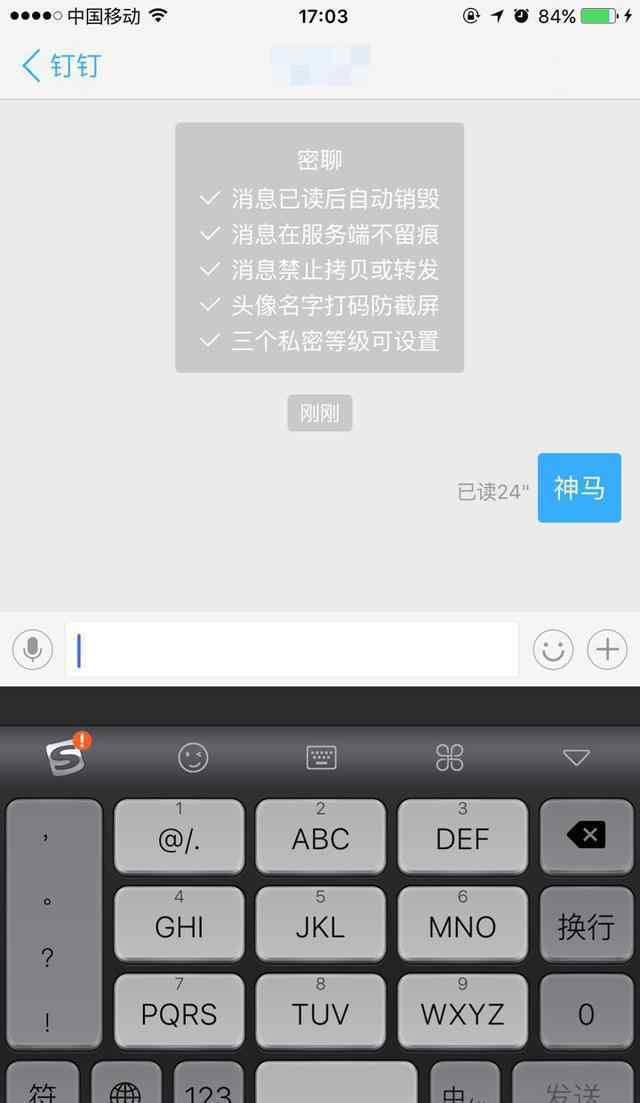Open the plus attachment menu
The height and width of the screenshot is (1103, 640).
(608, 649)
